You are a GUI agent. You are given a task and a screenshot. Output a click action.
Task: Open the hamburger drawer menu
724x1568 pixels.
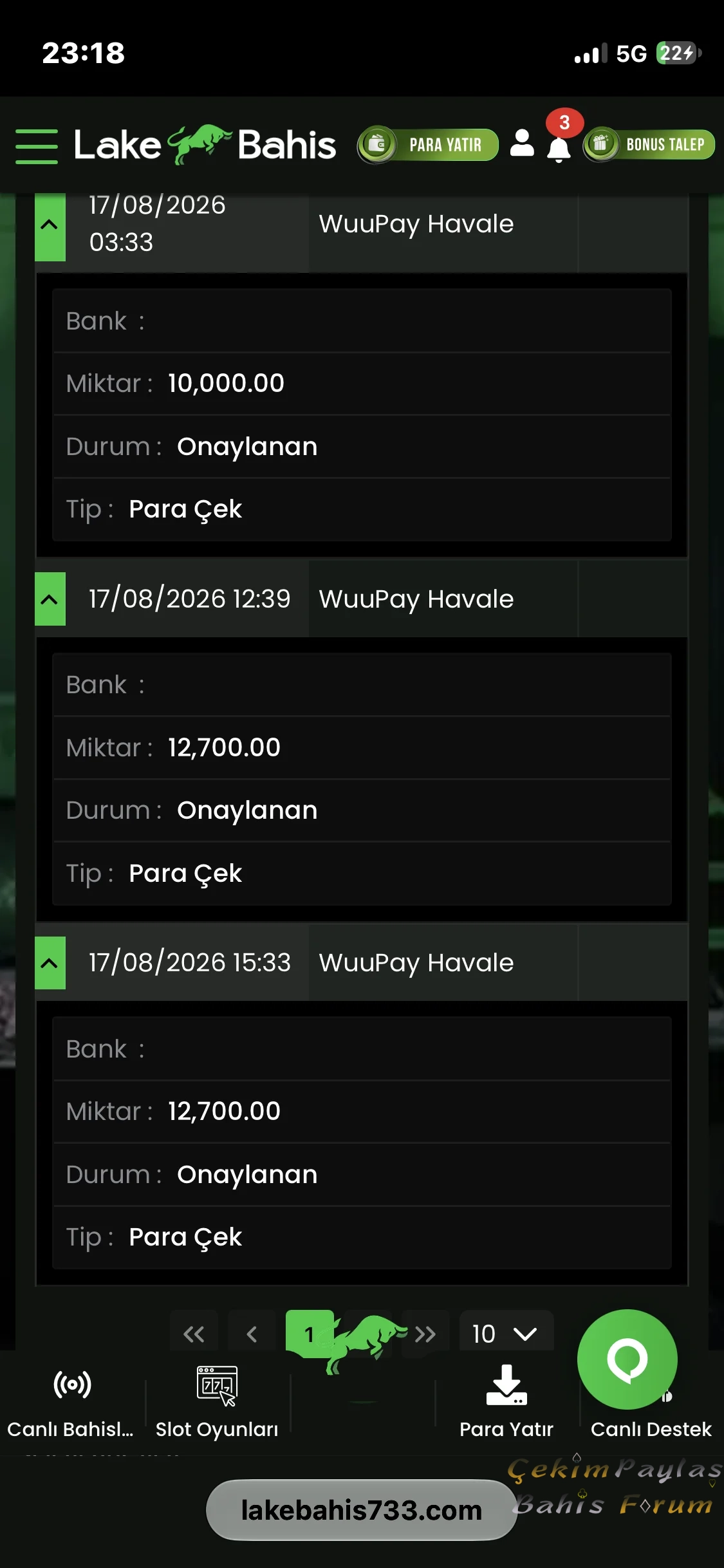tap(37, 146)
